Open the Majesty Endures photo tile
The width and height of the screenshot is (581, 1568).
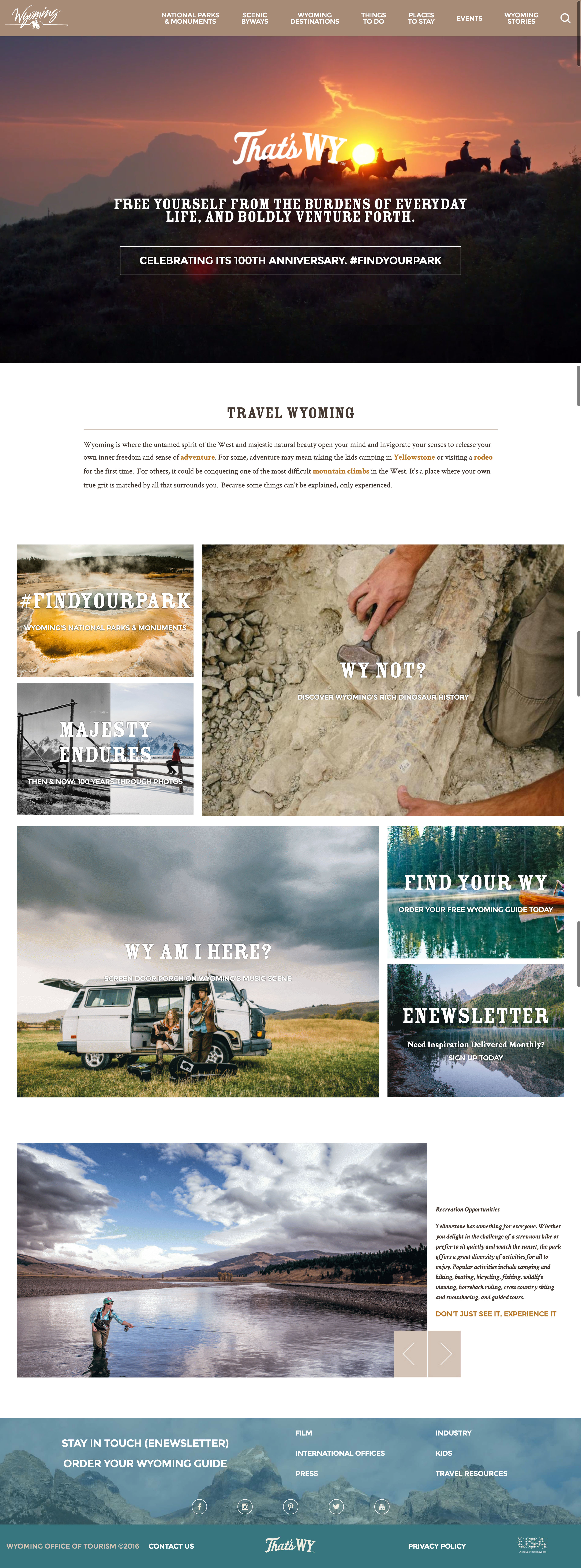point(105,749)
